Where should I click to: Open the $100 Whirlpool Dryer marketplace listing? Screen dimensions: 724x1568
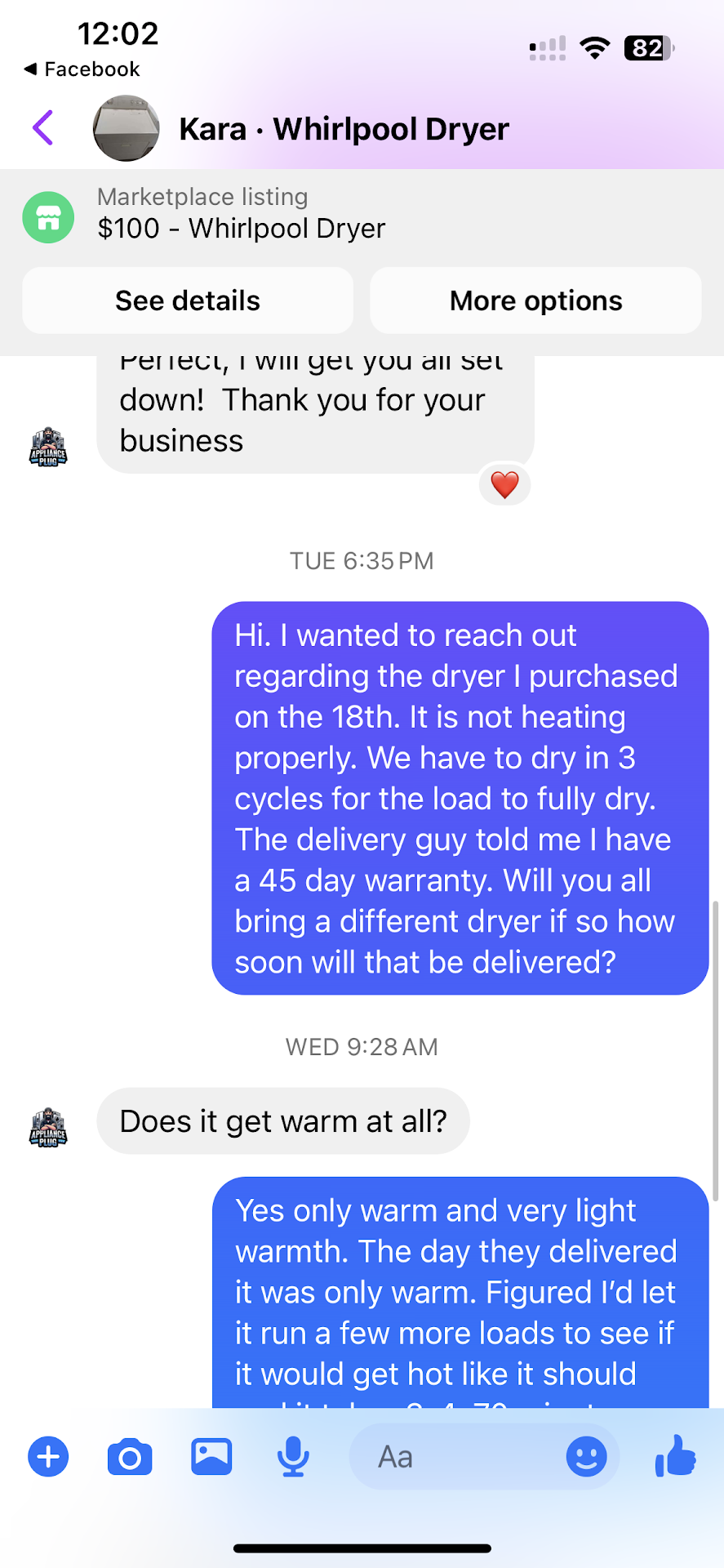(x=241, y=214)
